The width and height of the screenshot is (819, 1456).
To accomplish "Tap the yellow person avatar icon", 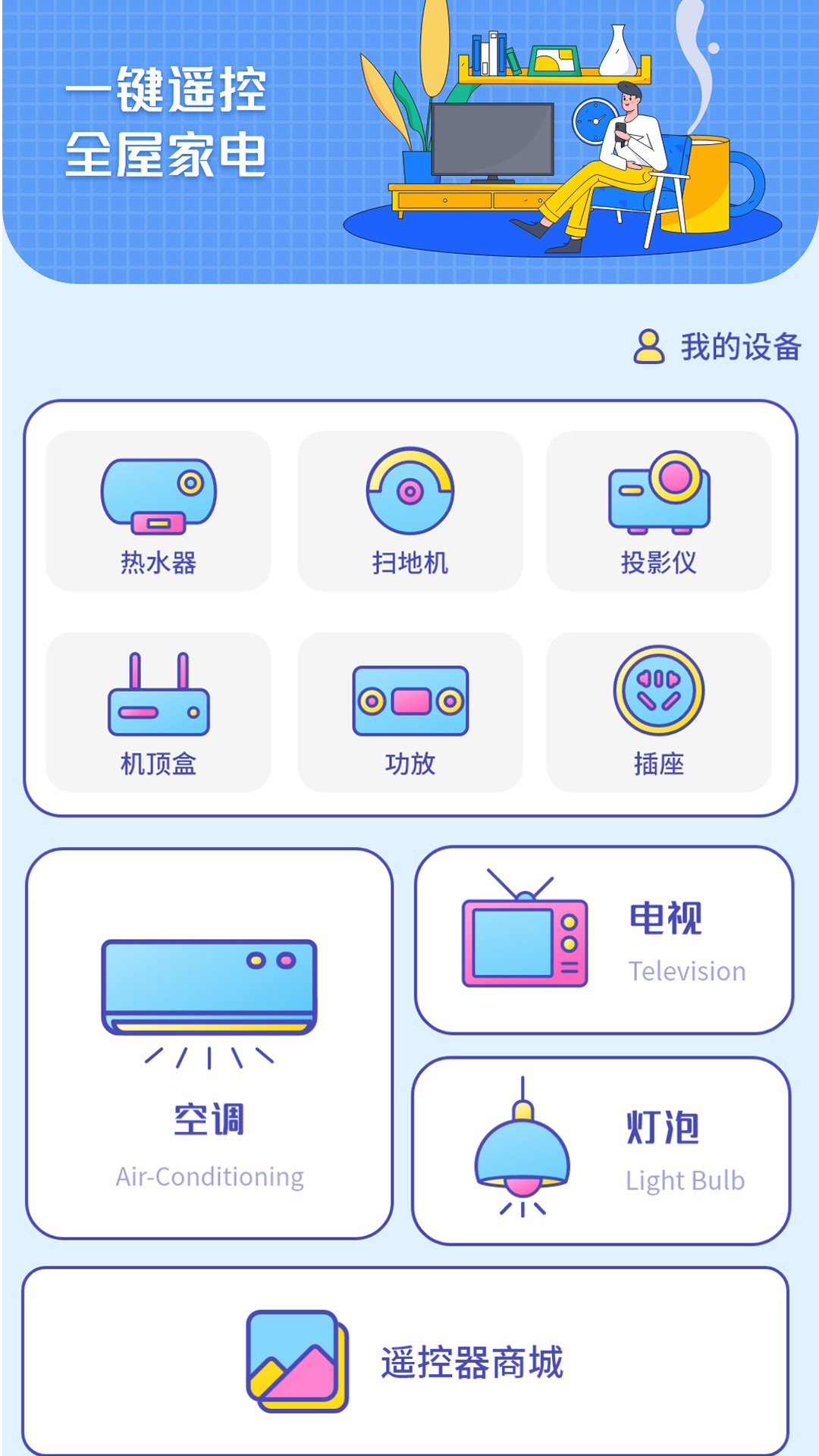I will pos(648,347).
